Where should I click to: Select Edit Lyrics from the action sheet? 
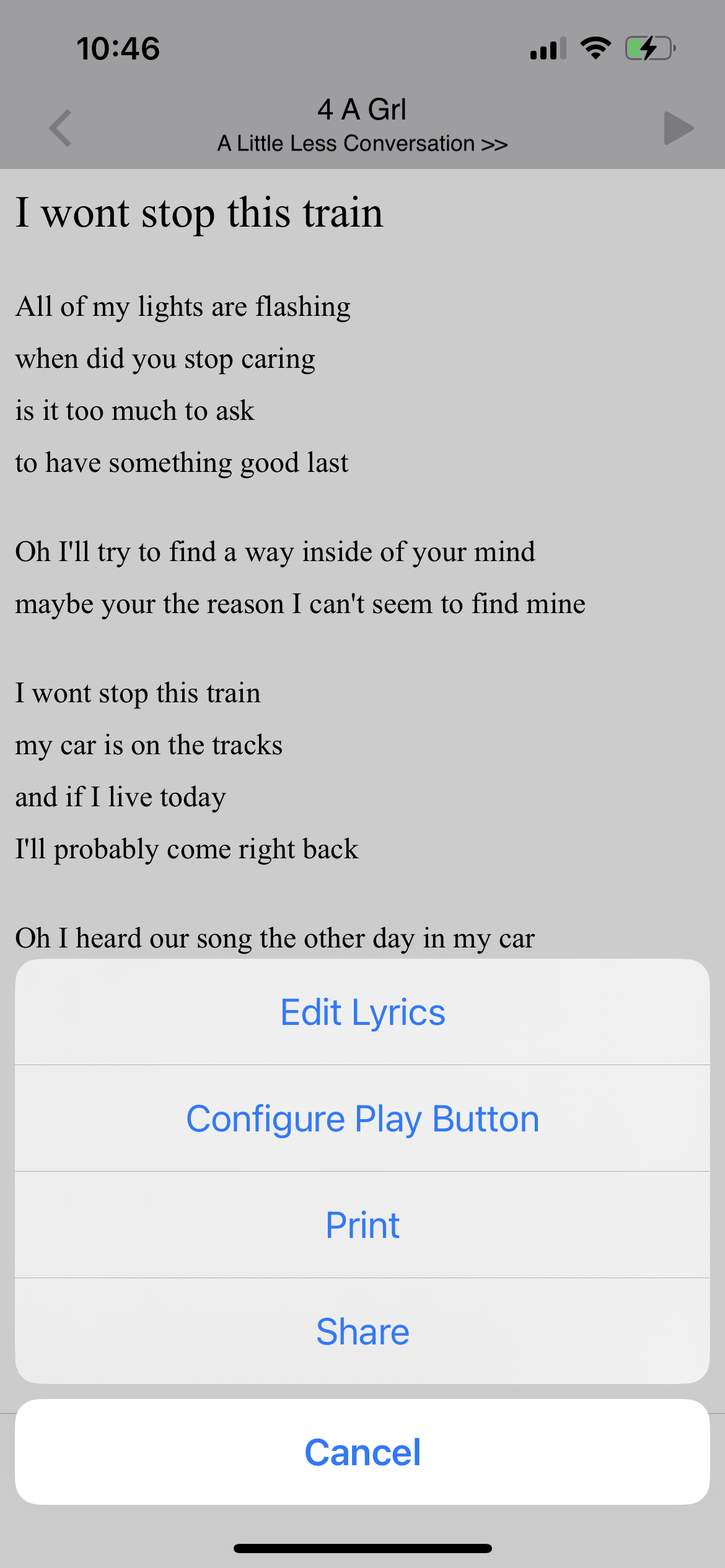(x=362, y=1011)
